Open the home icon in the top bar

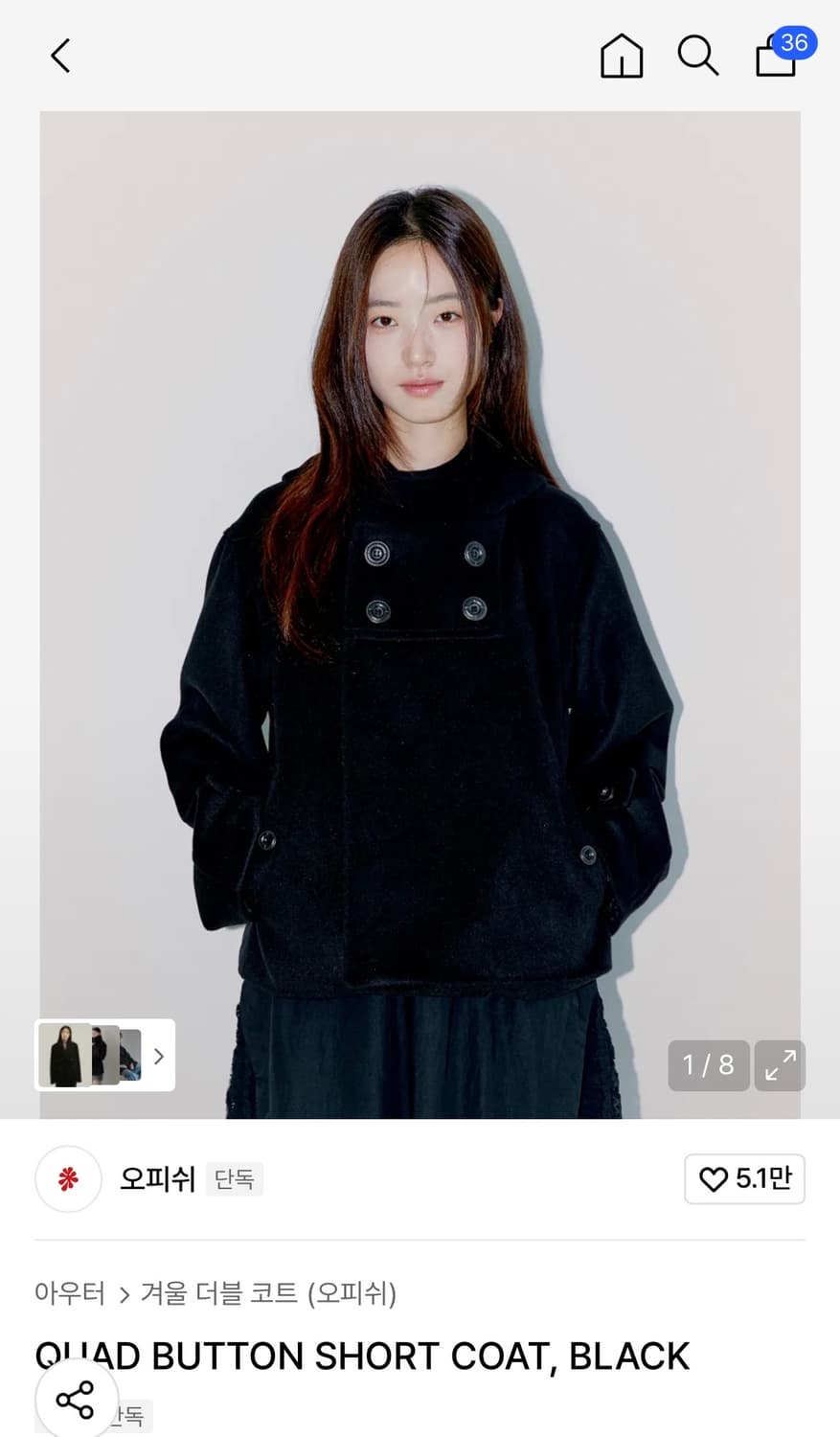pyautogui.click(x=621, y=56)
